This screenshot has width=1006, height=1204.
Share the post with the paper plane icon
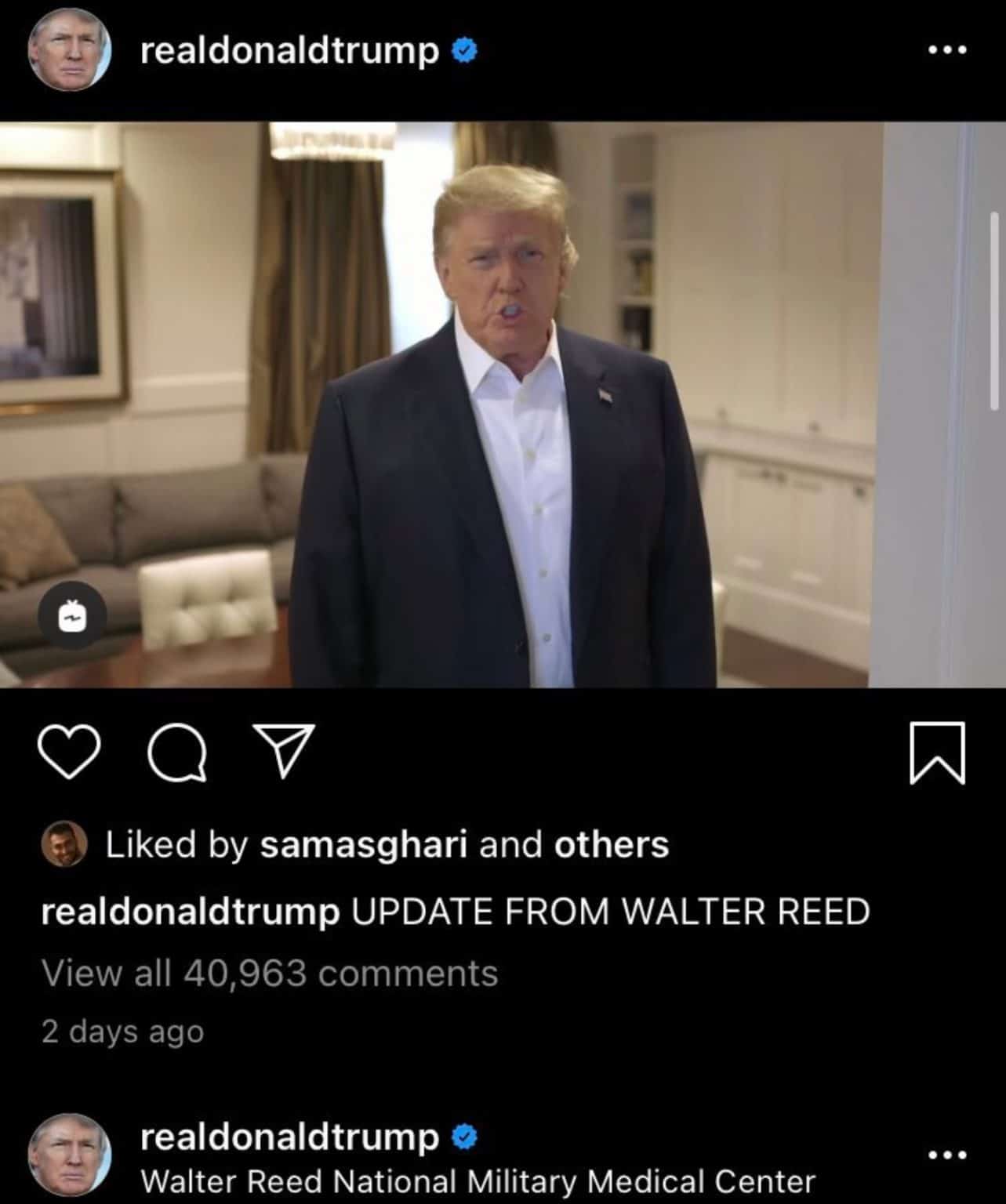point(284,750)
